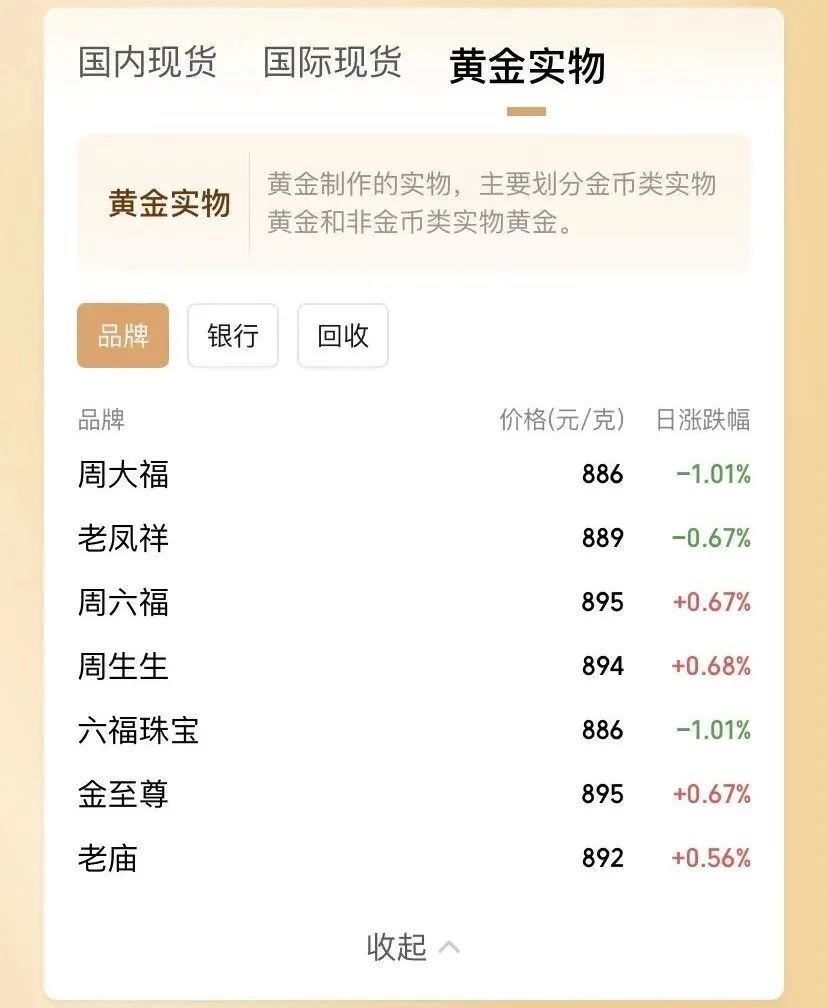Show 回收 gold prices
828x1008 pixels.
tap(343, 336)
